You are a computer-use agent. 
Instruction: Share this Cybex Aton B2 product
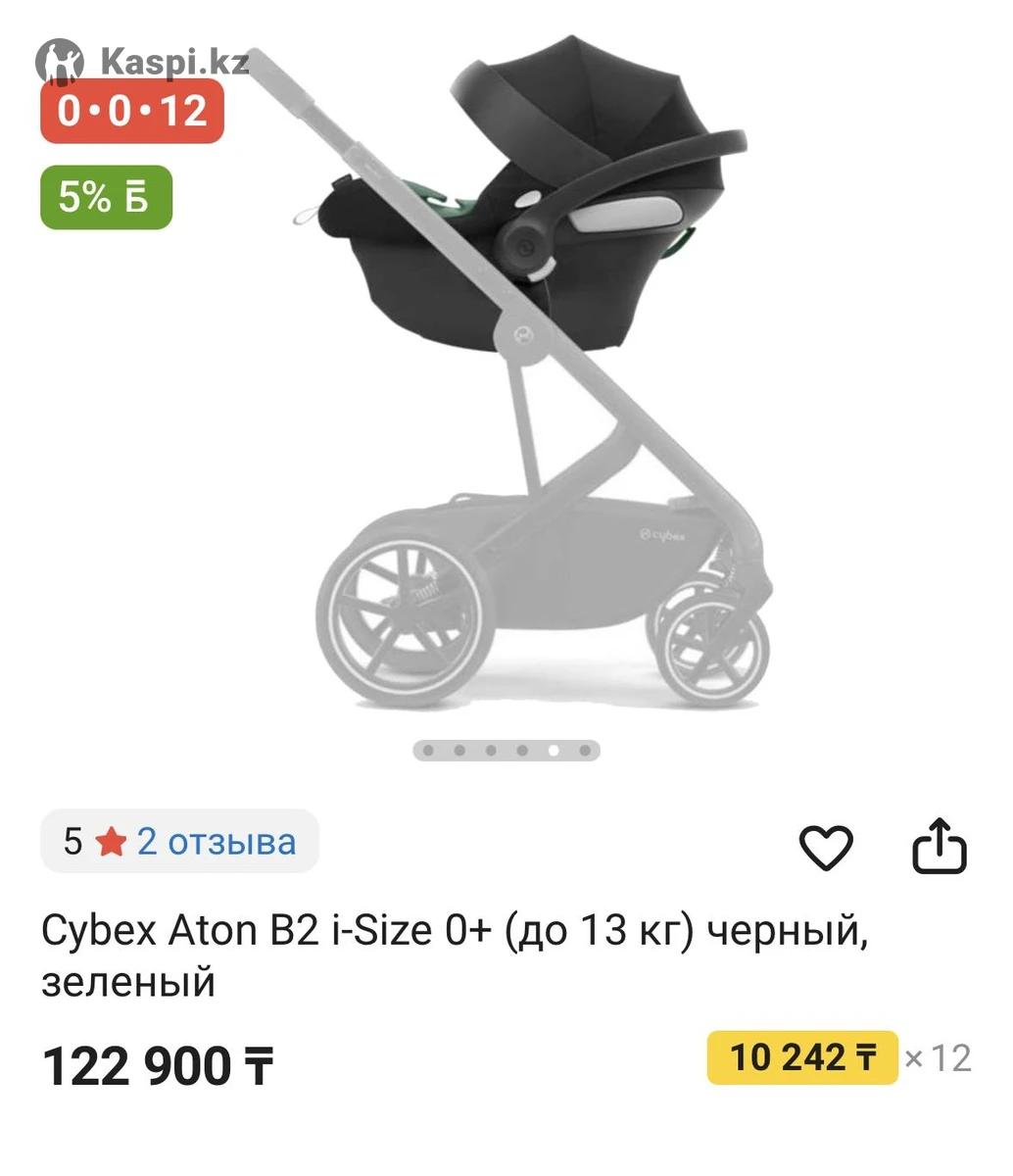click(x=939, y=846)
